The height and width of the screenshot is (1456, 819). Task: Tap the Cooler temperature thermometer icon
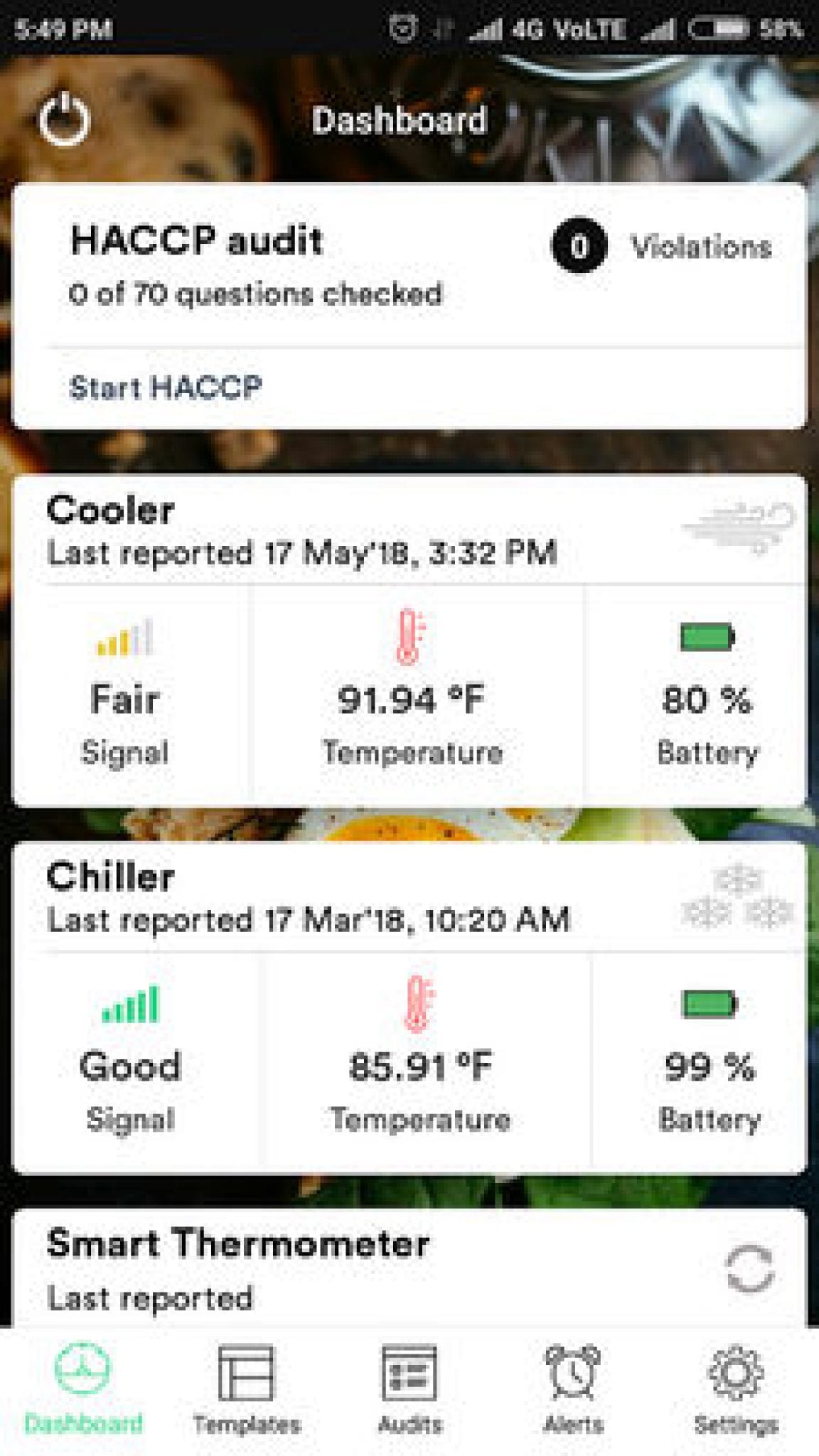click(x=411, y=638)
